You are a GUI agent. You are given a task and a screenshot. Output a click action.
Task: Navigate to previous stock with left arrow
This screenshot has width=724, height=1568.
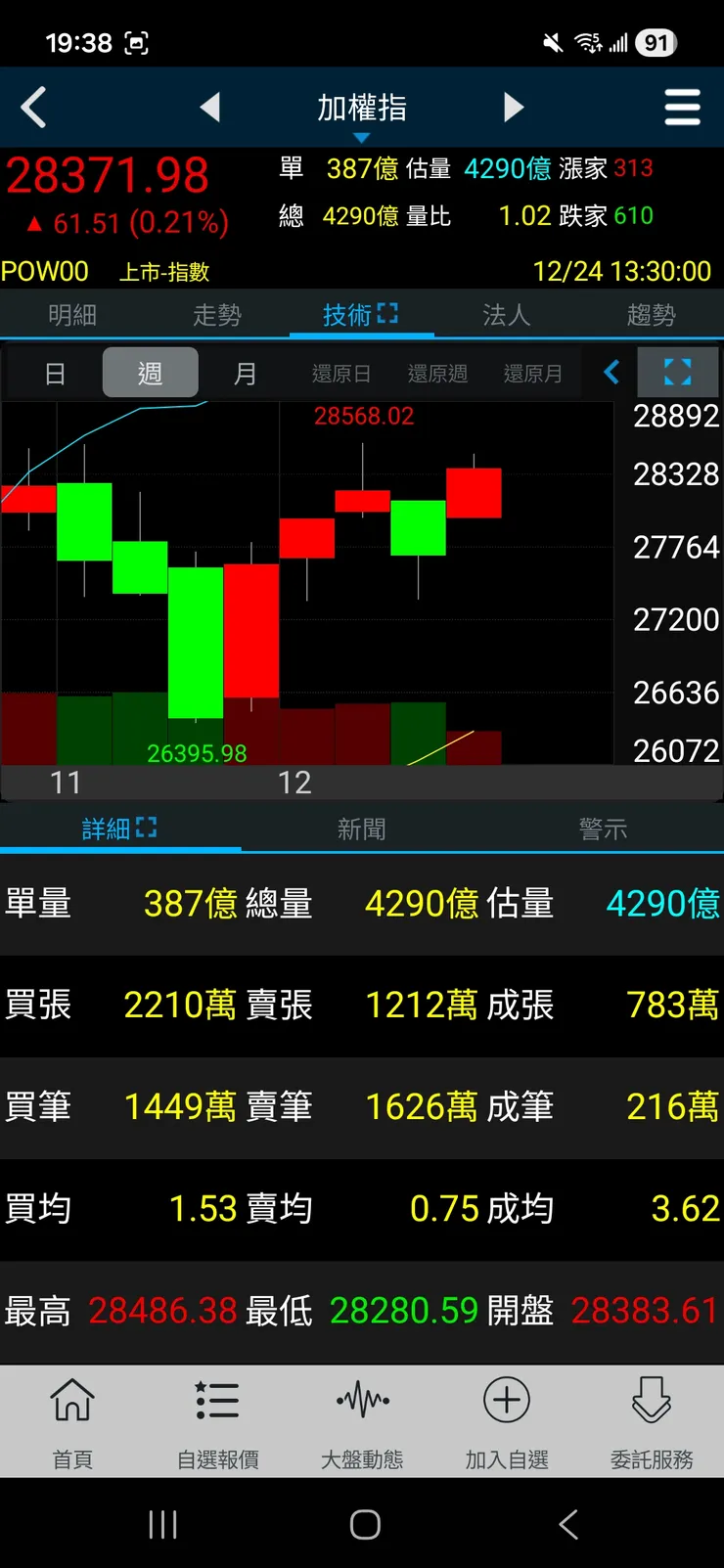tap(210, 108)
